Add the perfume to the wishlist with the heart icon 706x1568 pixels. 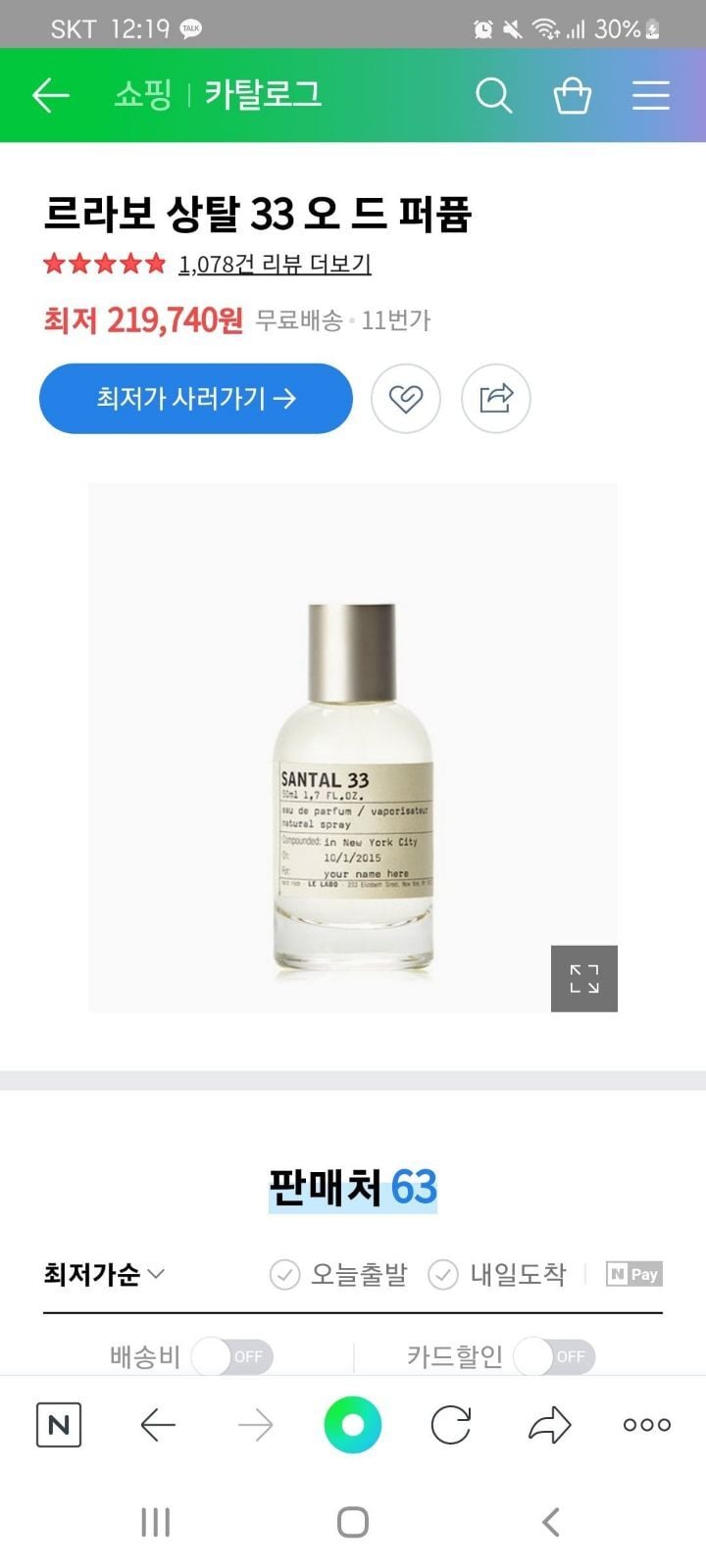[x=406, y=398]
